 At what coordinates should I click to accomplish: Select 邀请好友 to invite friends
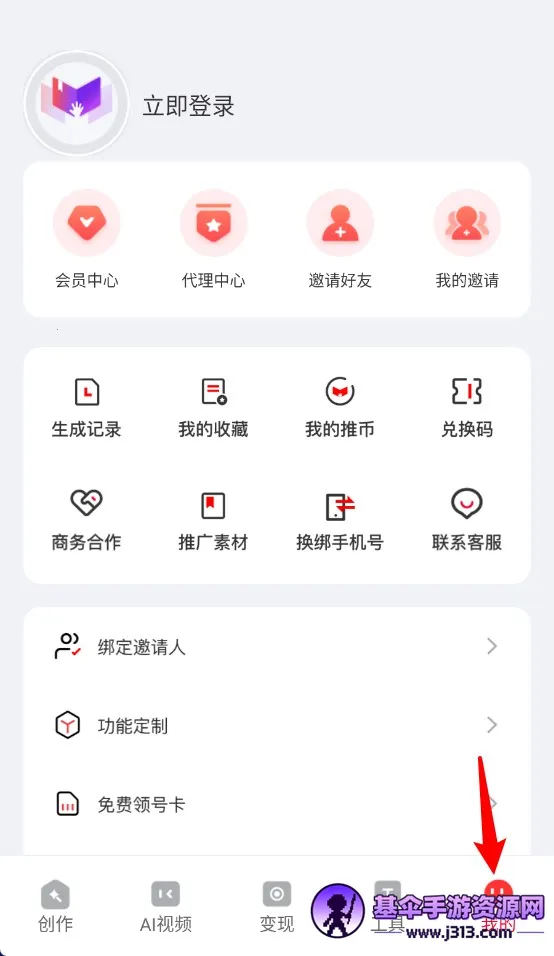pyautogui.click(x=340, y=239)
